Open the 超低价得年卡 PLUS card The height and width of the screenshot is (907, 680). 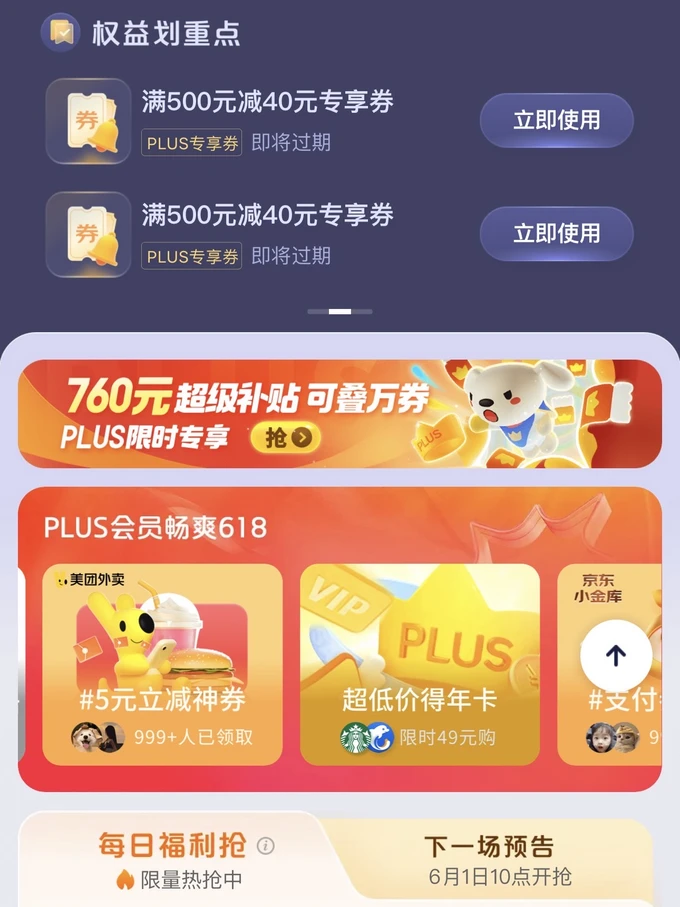click(419, 665)
